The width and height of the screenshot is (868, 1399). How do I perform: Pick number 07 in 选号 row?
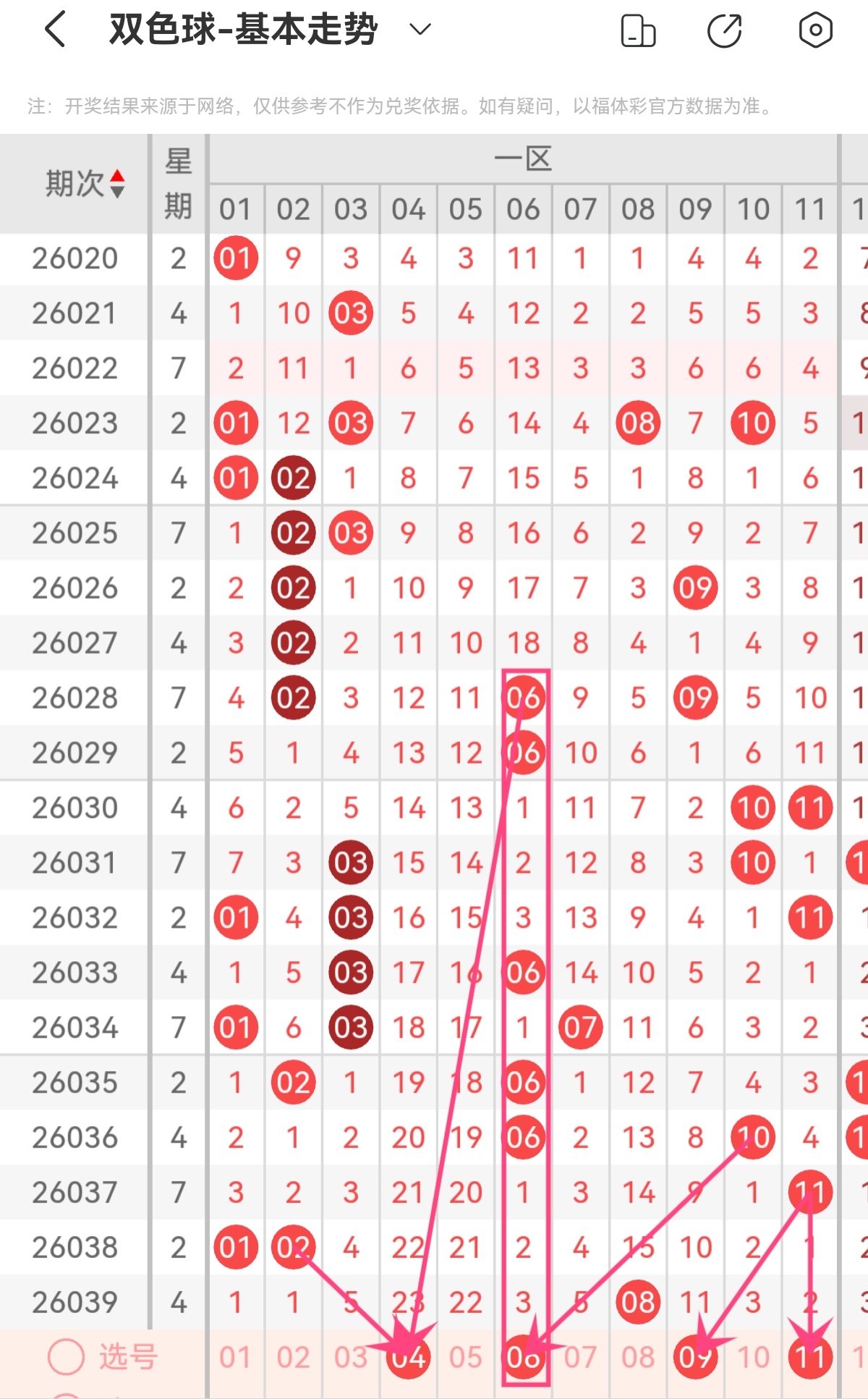coord(580,1358)
